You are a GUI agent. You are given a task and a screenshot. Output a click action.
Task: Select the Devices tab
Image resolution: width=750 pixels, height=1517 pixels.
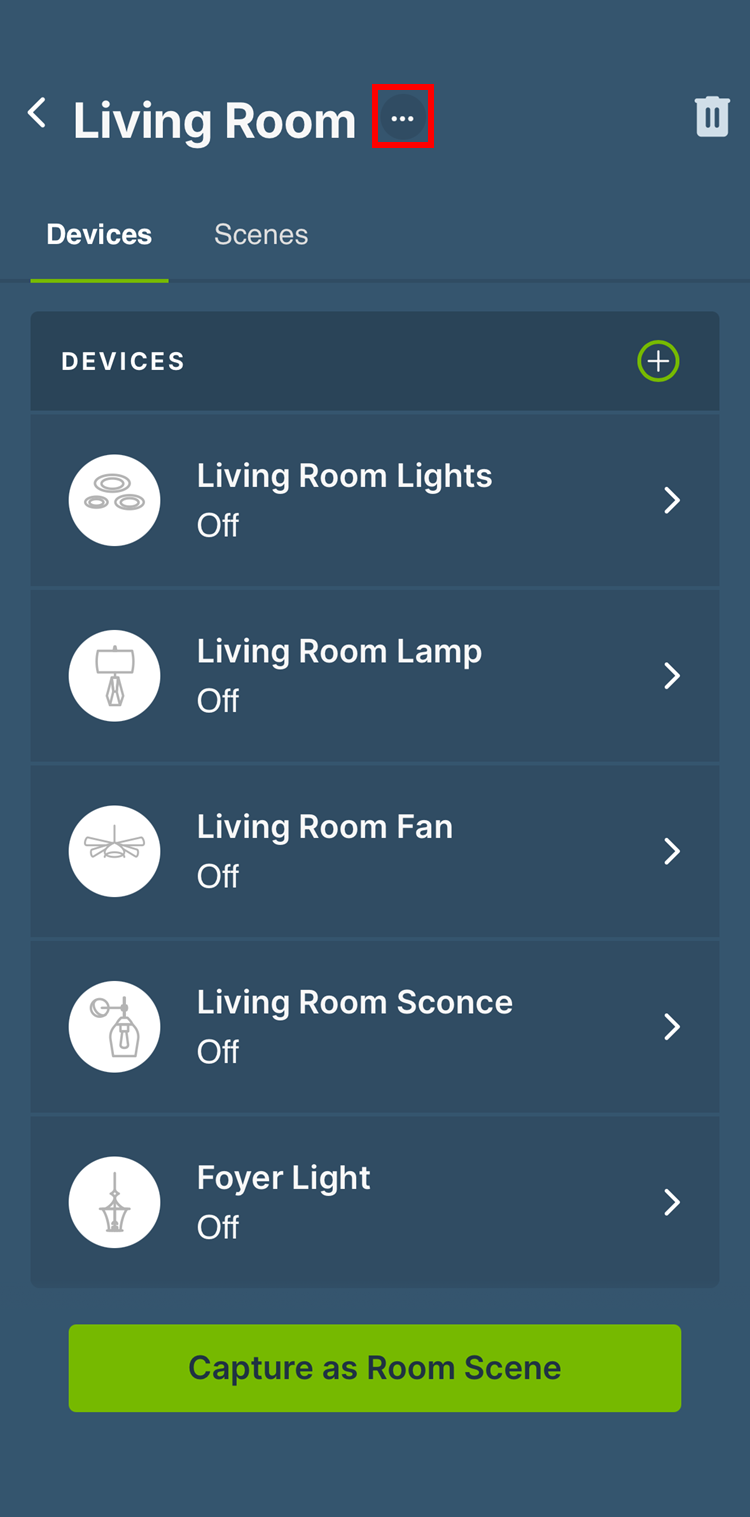click(x=98, y=234)
